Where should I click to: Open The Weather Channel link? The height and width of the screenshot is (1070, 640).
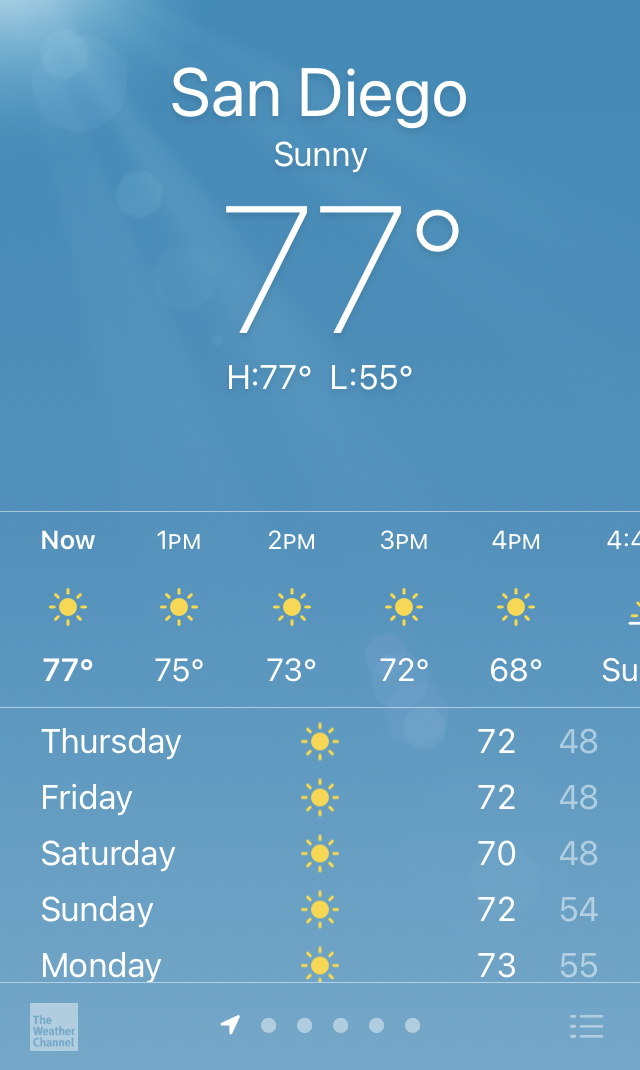point(54,1027)
